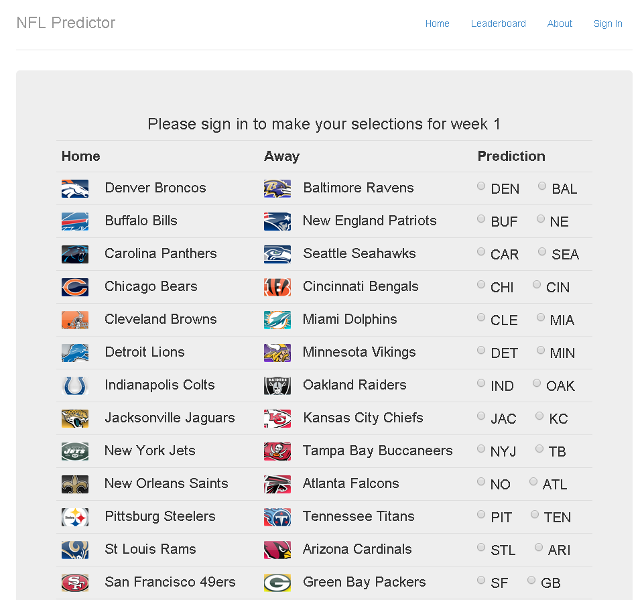Screen dimensions: 644x600
Task: Pick BAL radio button
Action: point(542,186)
